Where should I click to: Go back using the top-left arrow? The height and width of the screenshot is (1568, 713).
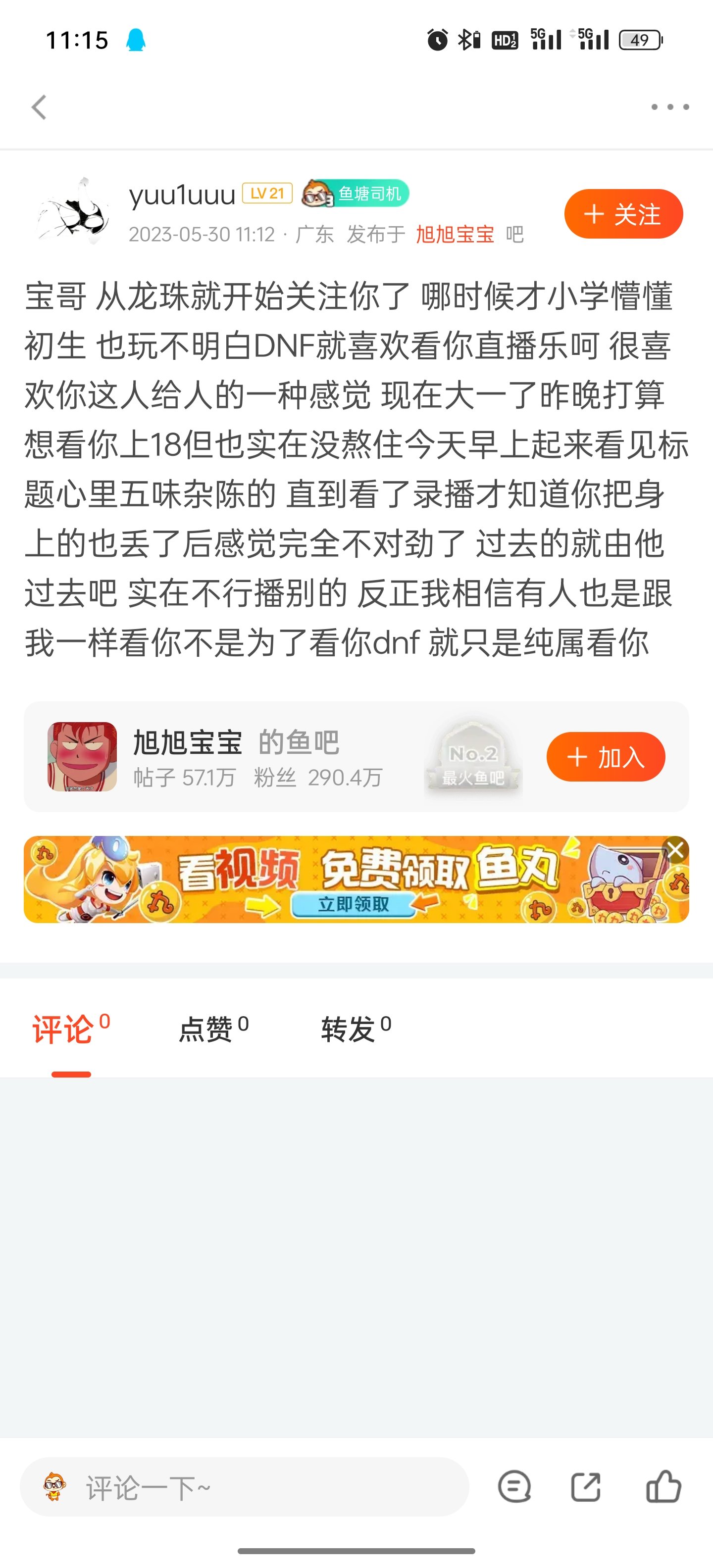point(39,107)
